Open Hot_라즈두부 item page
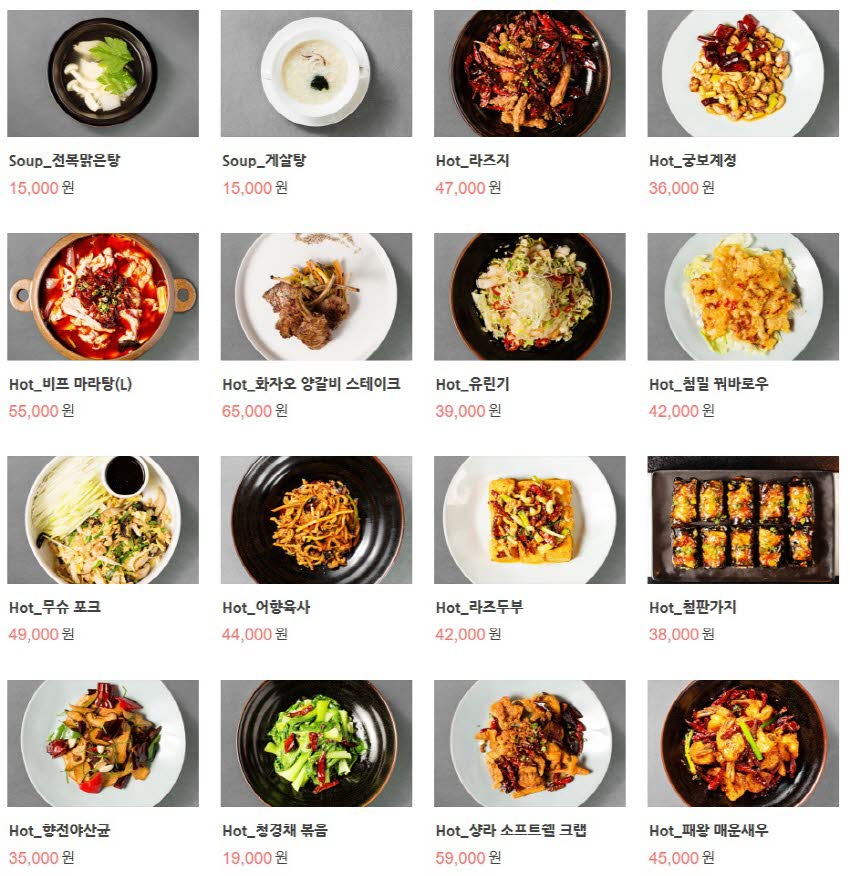 (x=529, y=520)
